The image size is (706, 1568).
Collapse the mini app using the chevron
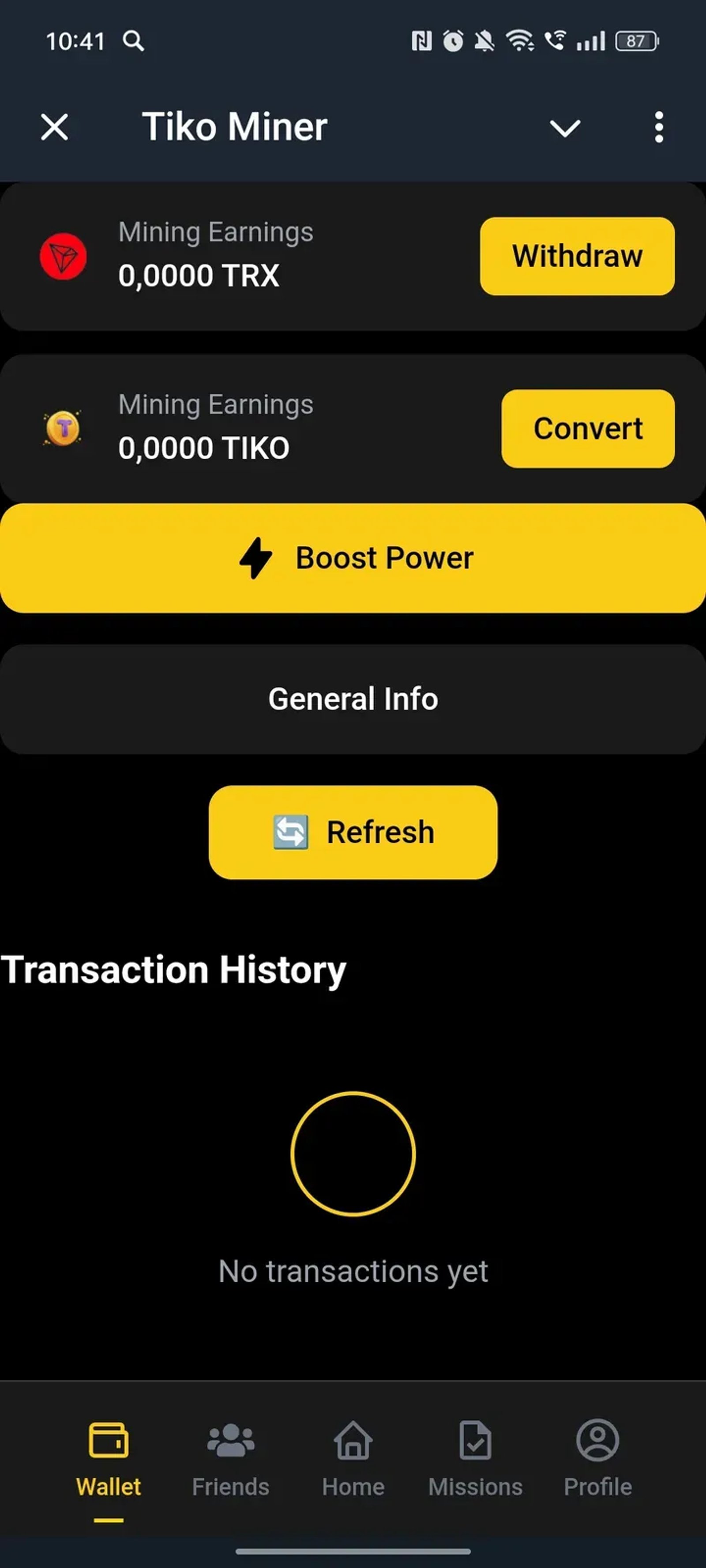(564, 128)
